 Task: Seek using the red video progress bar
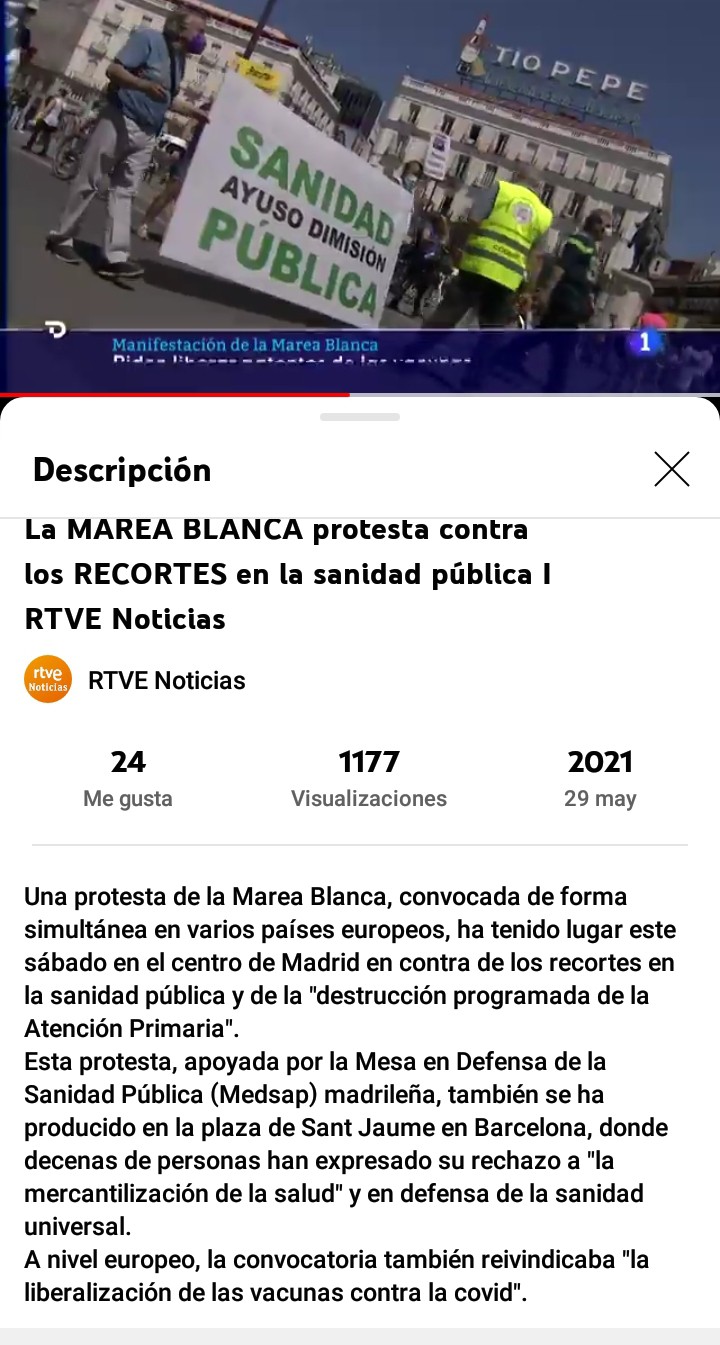360,395
